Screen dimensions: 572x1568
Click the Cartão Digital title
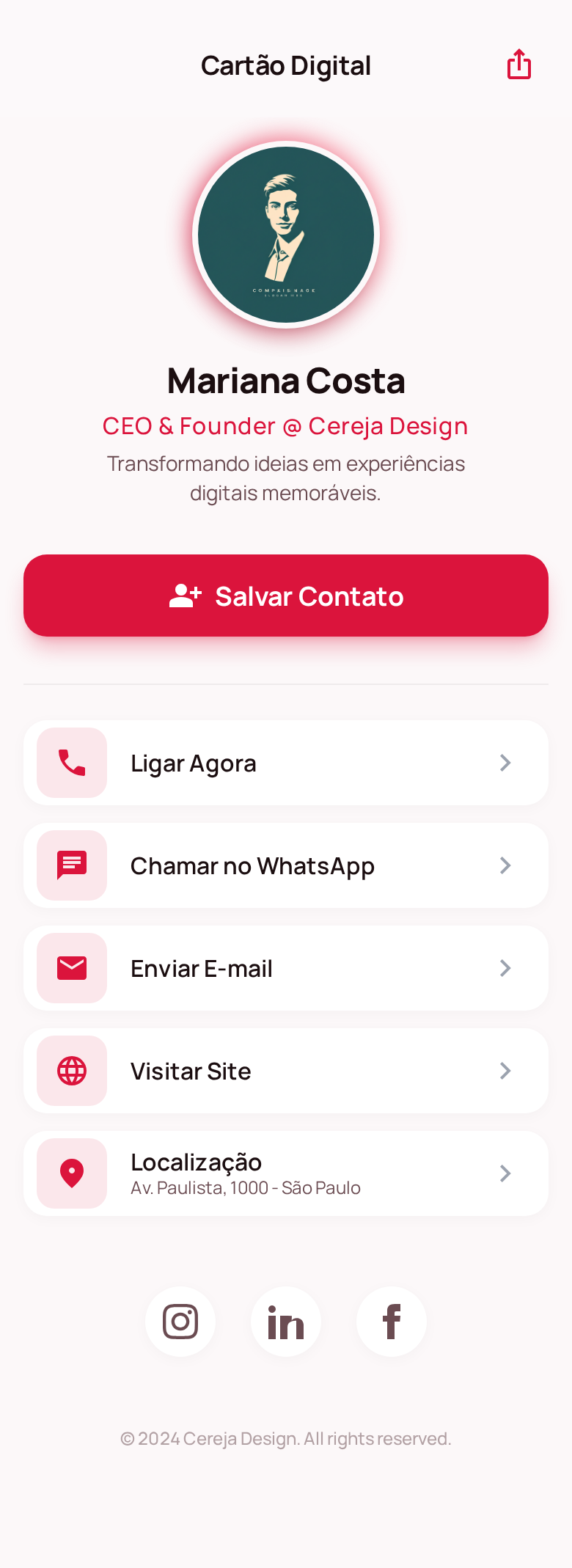286,65
